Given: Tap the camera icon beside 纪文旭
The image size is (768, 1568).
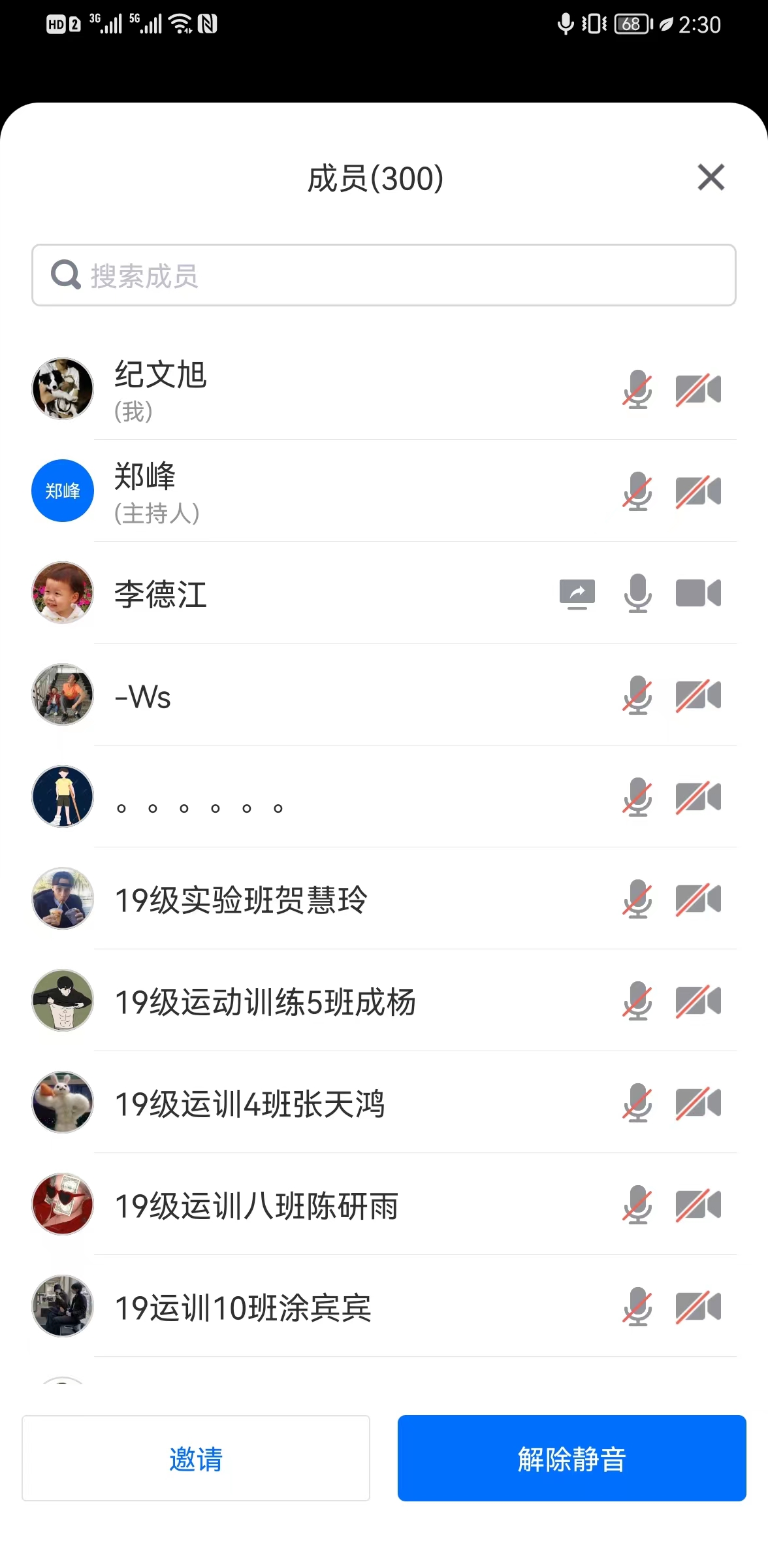Looking at the screenshot, I should coord(698,389).
